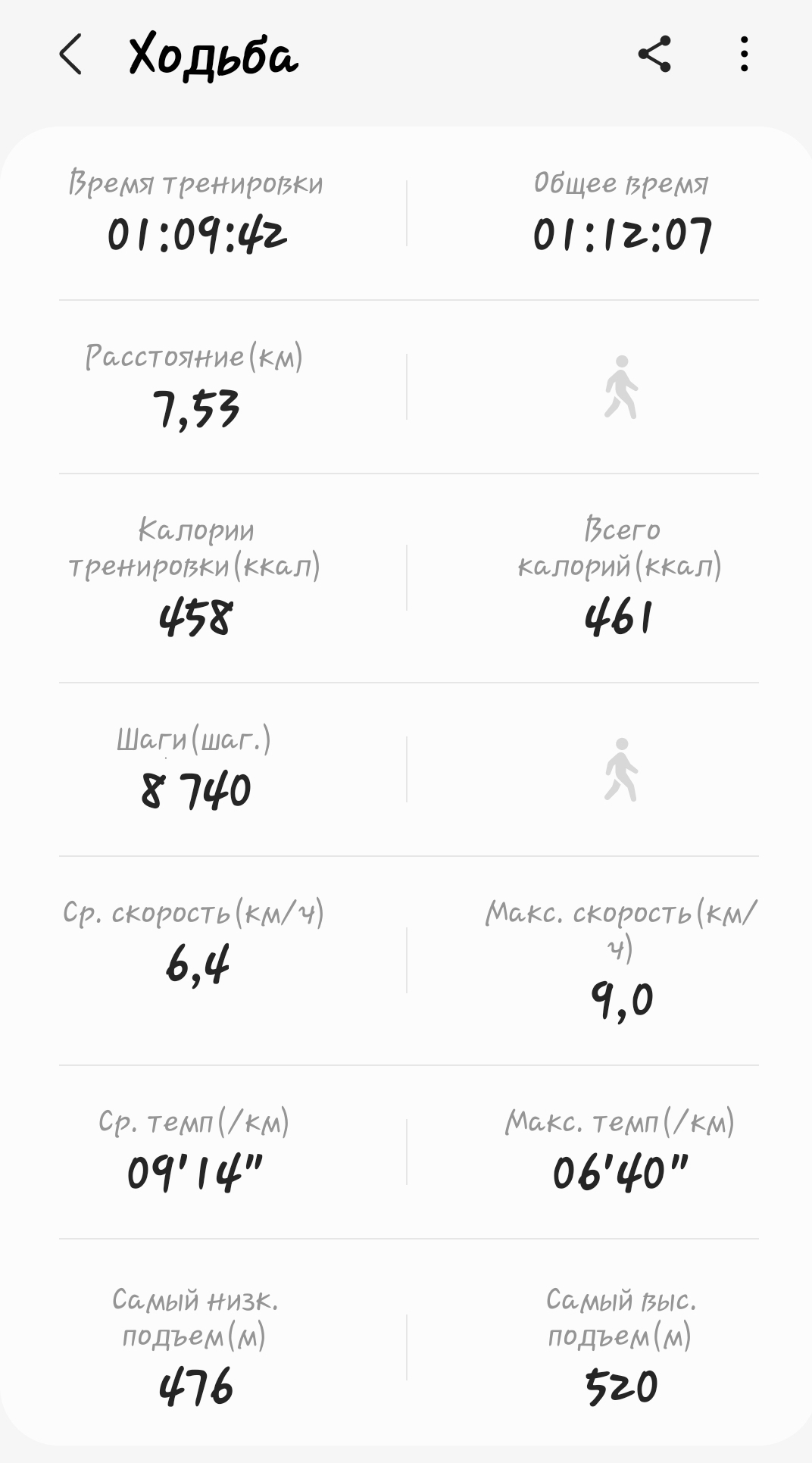Open the three-dot overflow menu

tap(745, 55)
